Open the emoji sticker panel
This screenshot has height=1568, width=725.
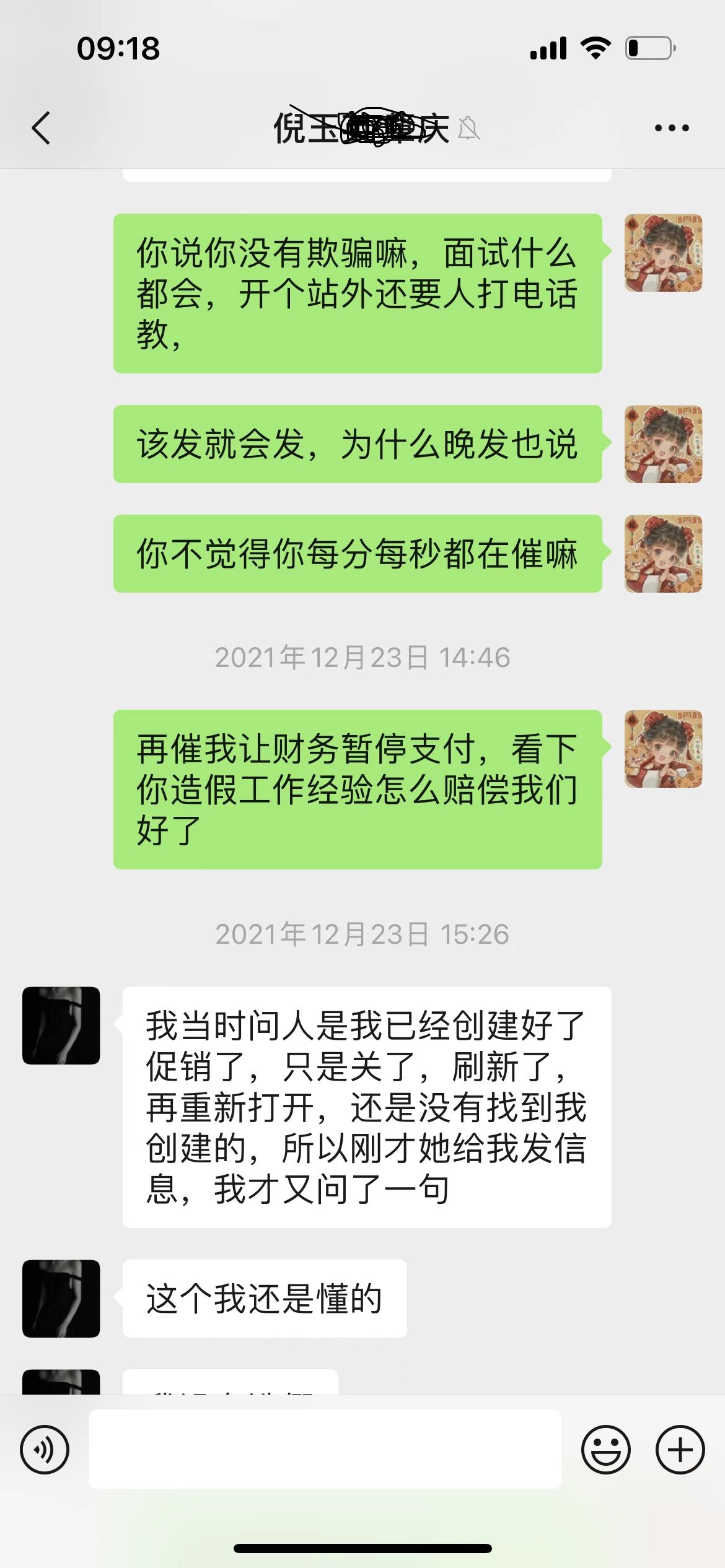point(605,1450)
